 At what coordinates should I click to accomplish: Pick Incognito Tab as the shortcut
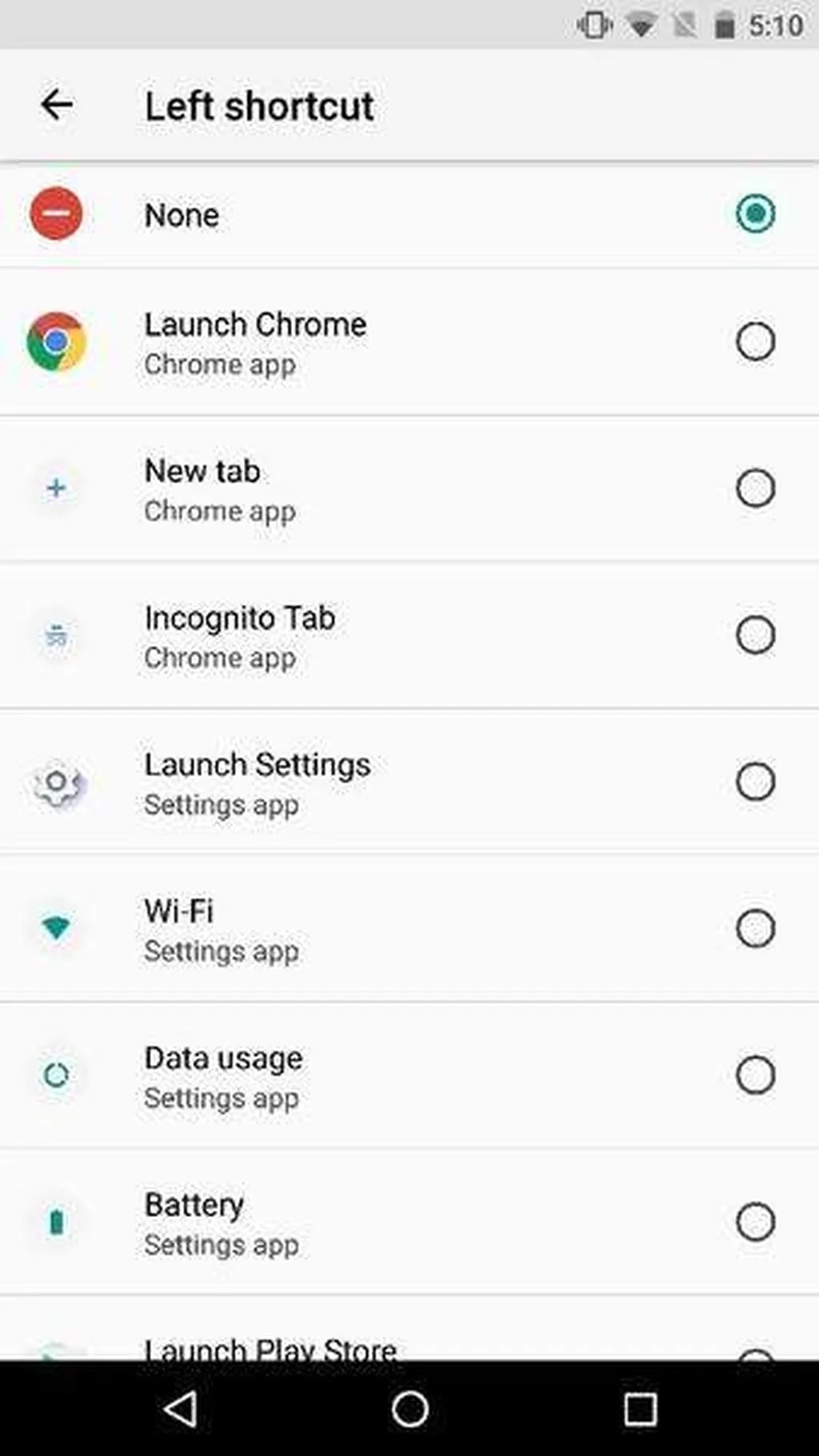(754, 636)
